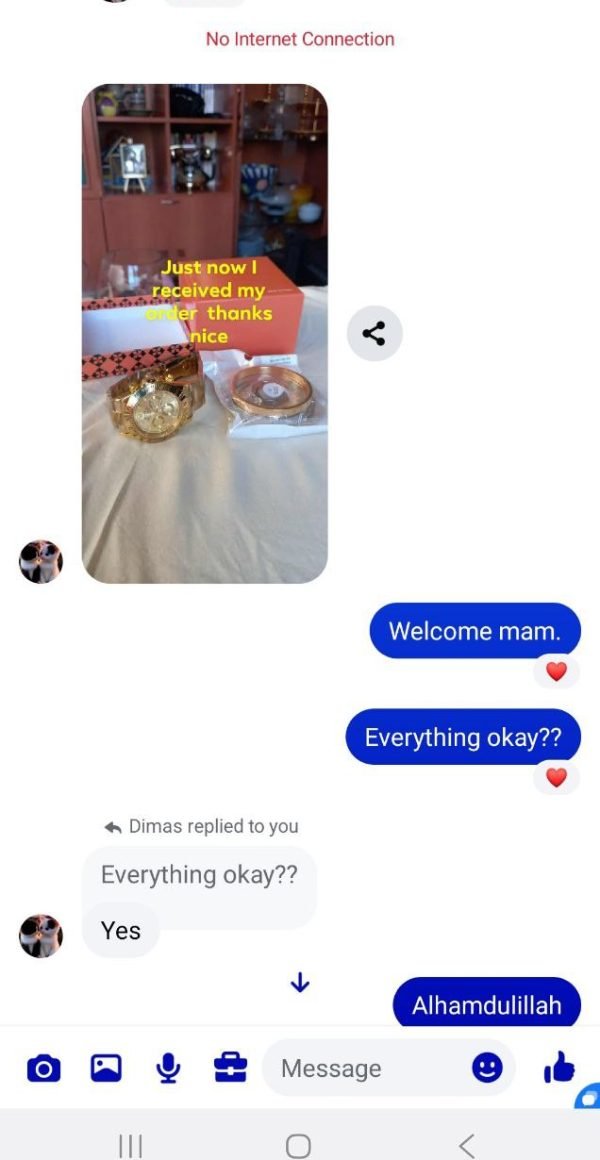Screen dimensions: 600x1160
Task: Record a voice message with microphone
Action: pyautogui.click(x=168, y=1069)
